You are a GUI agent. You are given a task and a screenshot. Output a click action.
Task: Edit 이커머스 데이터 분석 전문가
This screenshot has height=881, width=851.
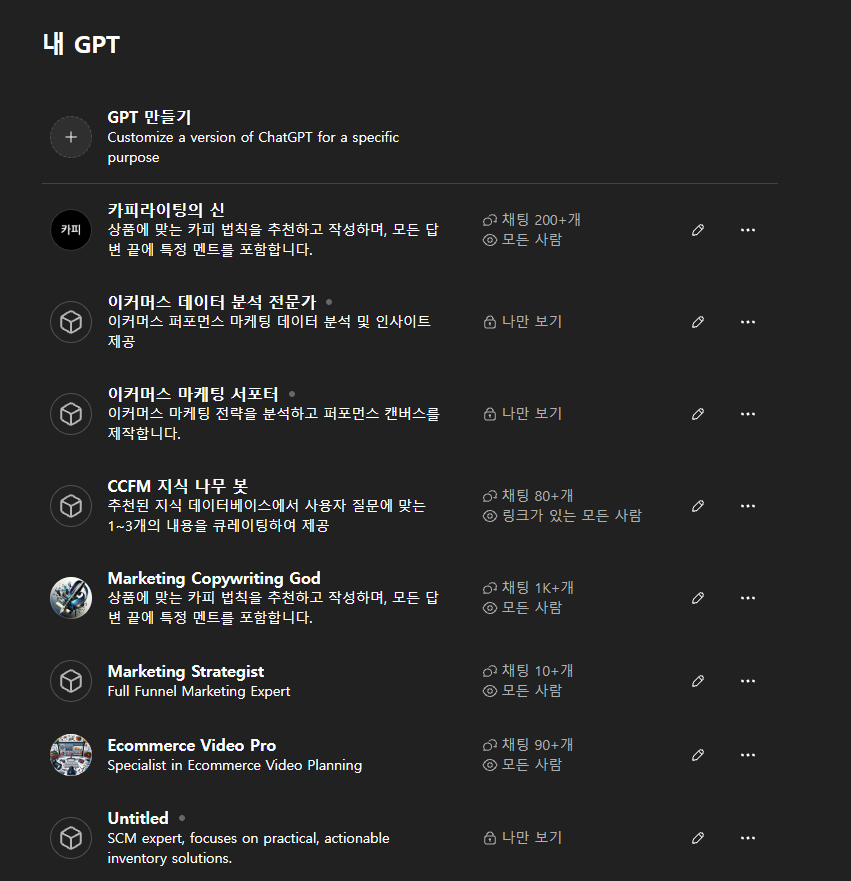point(698,322)
